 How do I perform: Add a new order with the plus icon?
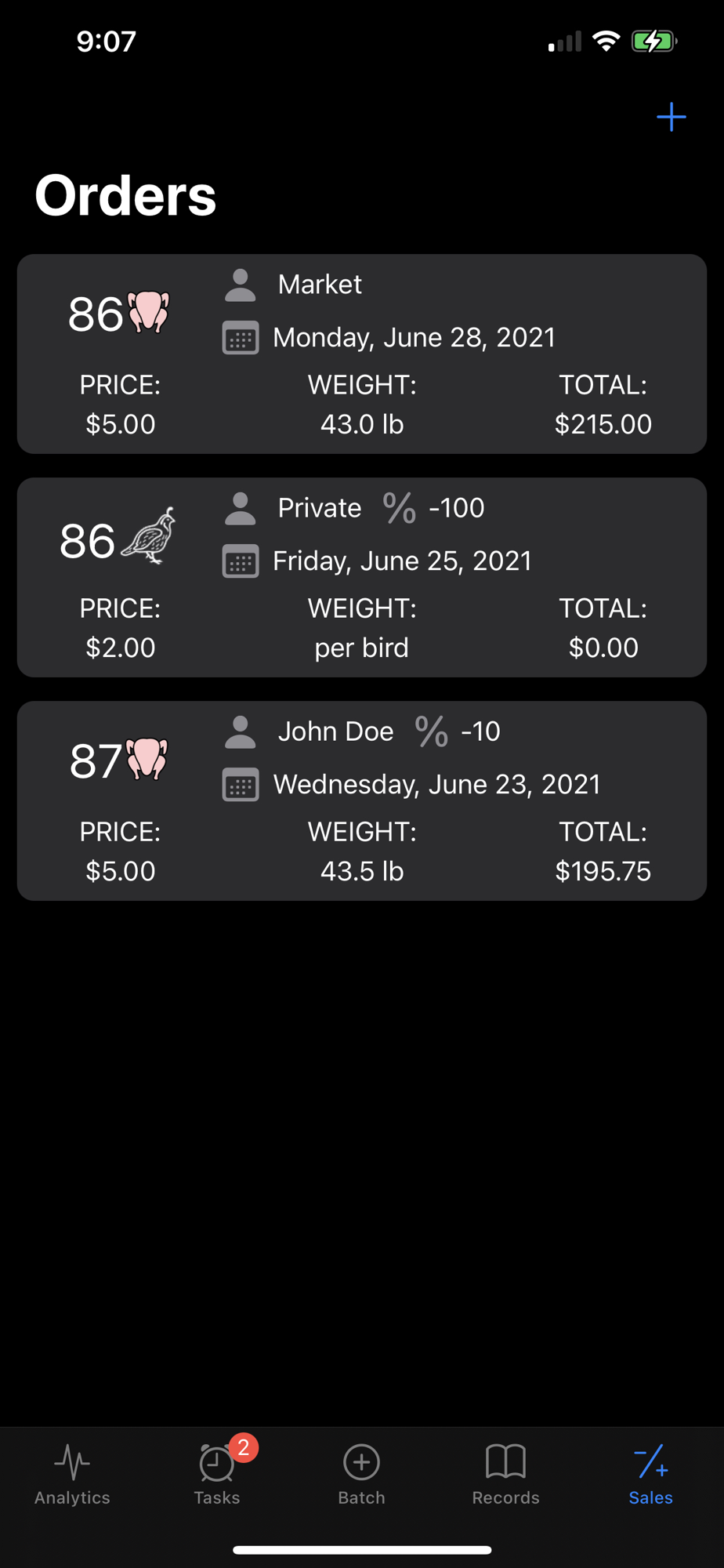[672, 118]
